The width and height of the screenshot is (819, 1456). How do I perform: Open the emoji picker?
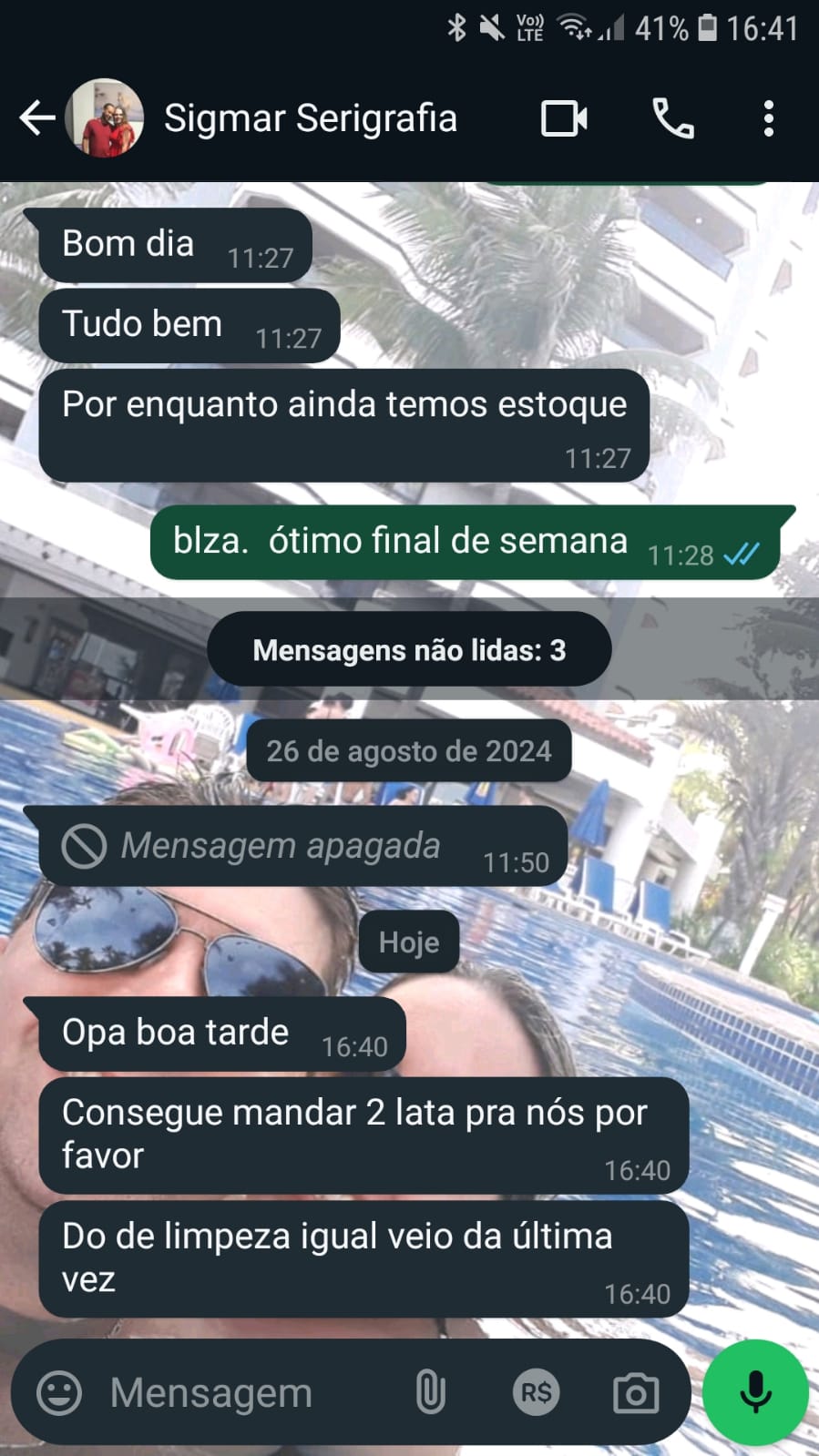click(x=59, y=1392)
